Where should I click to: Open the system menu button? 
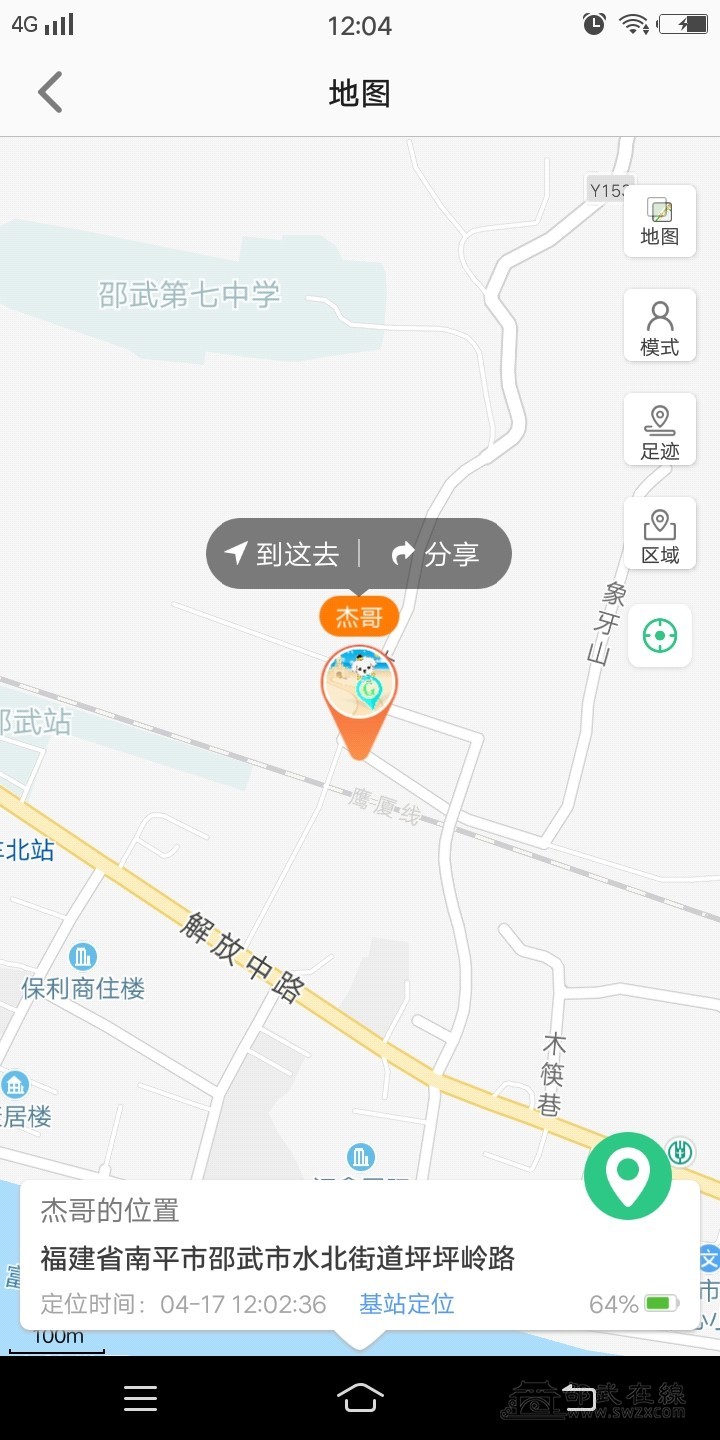coord(140,1398)
